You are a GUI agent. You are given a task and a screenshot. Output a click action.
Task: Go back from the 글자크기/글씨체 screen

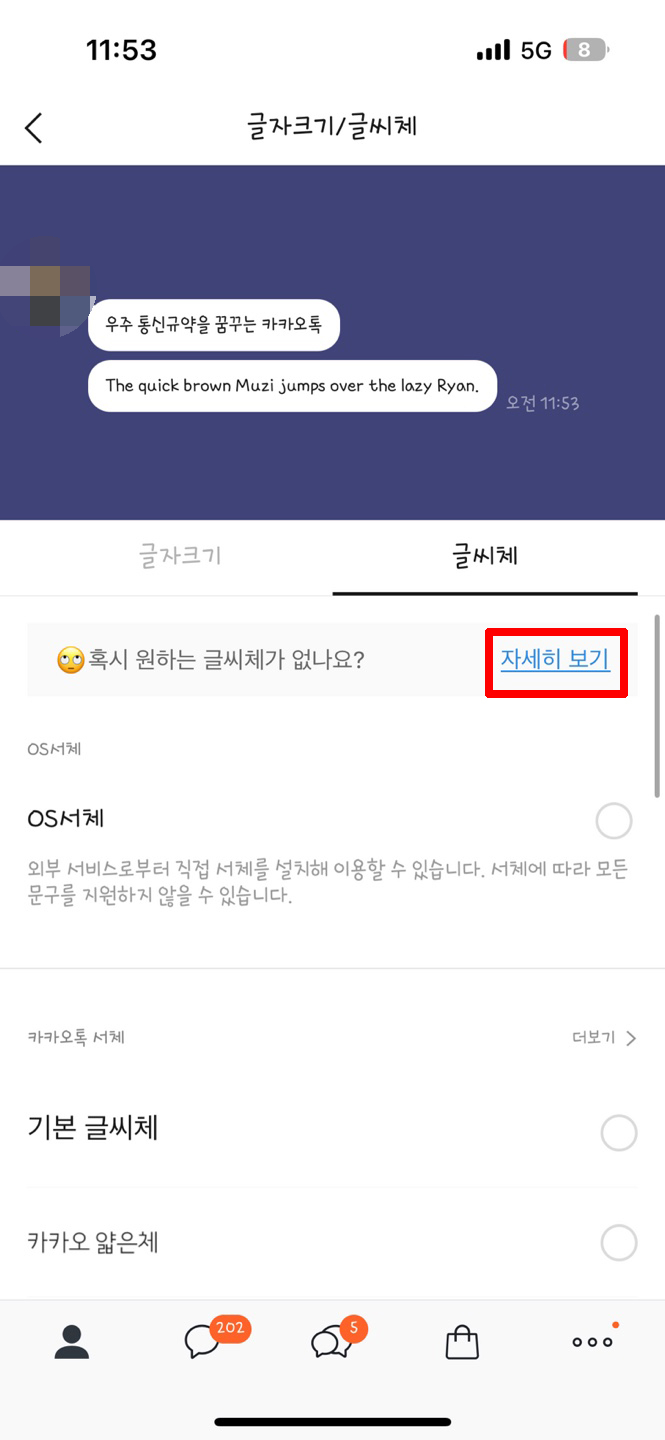pyautogui.click(x=34, y=127)
